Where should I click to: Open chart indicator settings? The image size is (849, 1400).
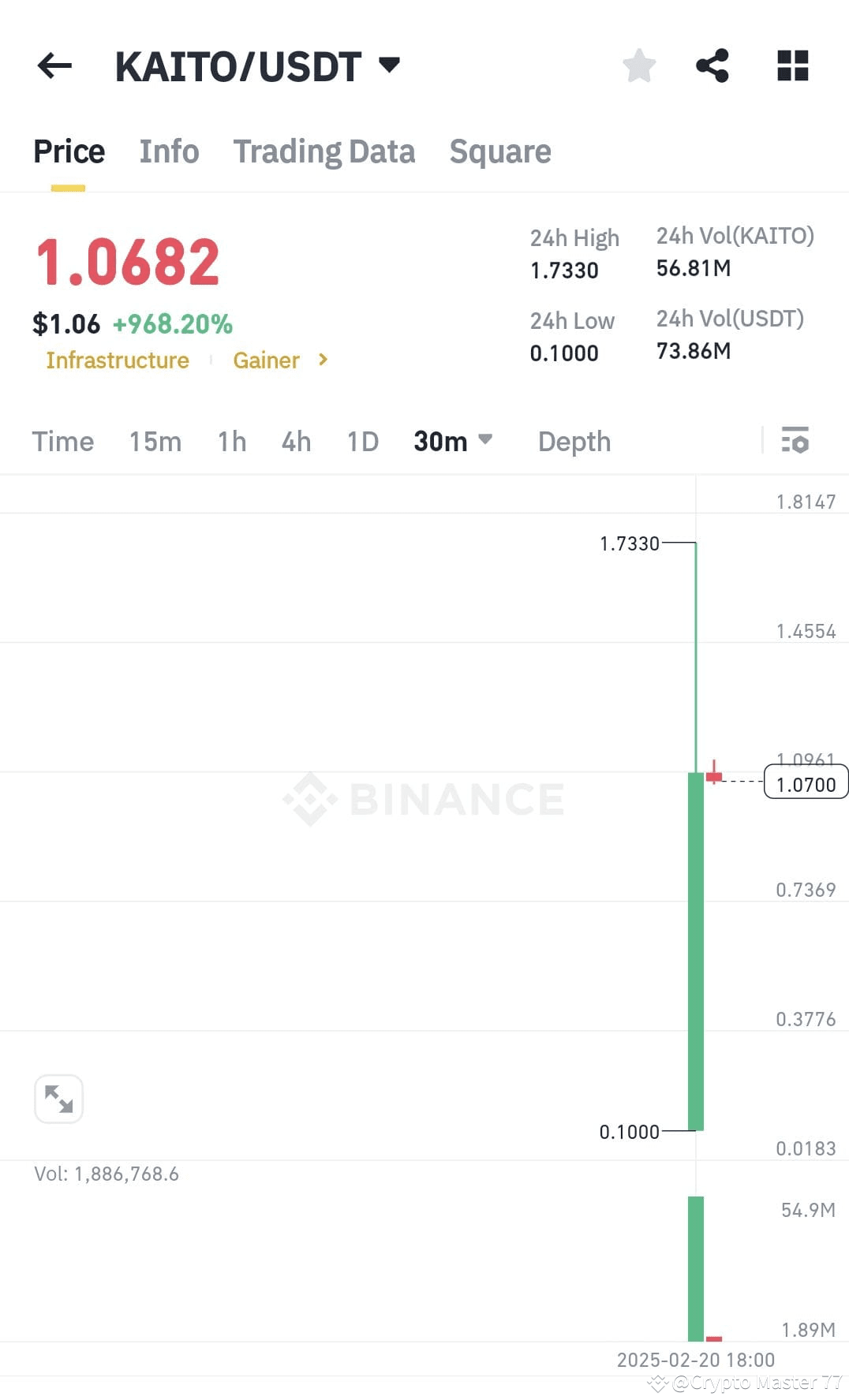tap(795, 442)
